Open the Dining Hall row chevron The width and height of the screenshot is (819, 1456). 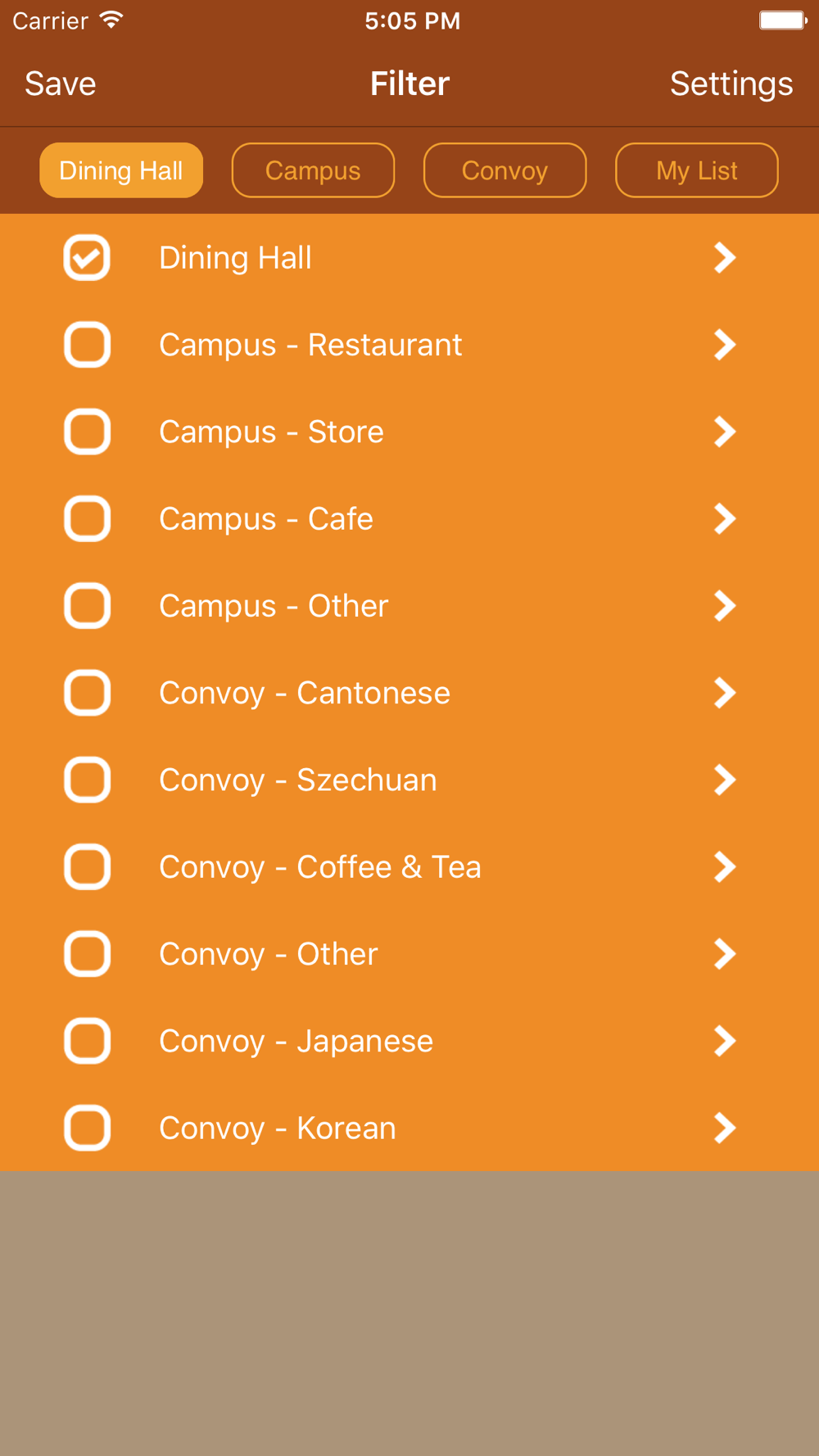(x=725, y=258)
